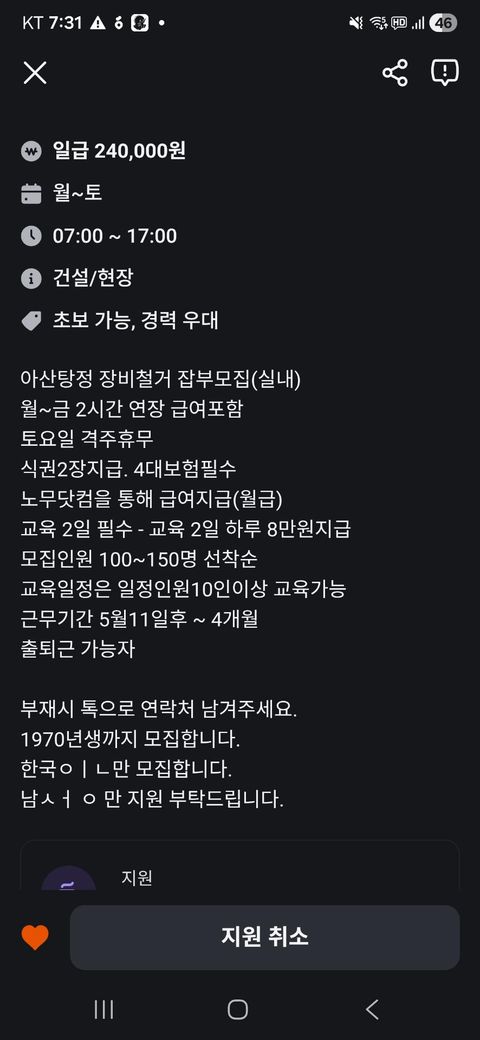Share this job posting
Image resolution: width=480 pixels, height=1040 pixels.
tap(395, 72)
